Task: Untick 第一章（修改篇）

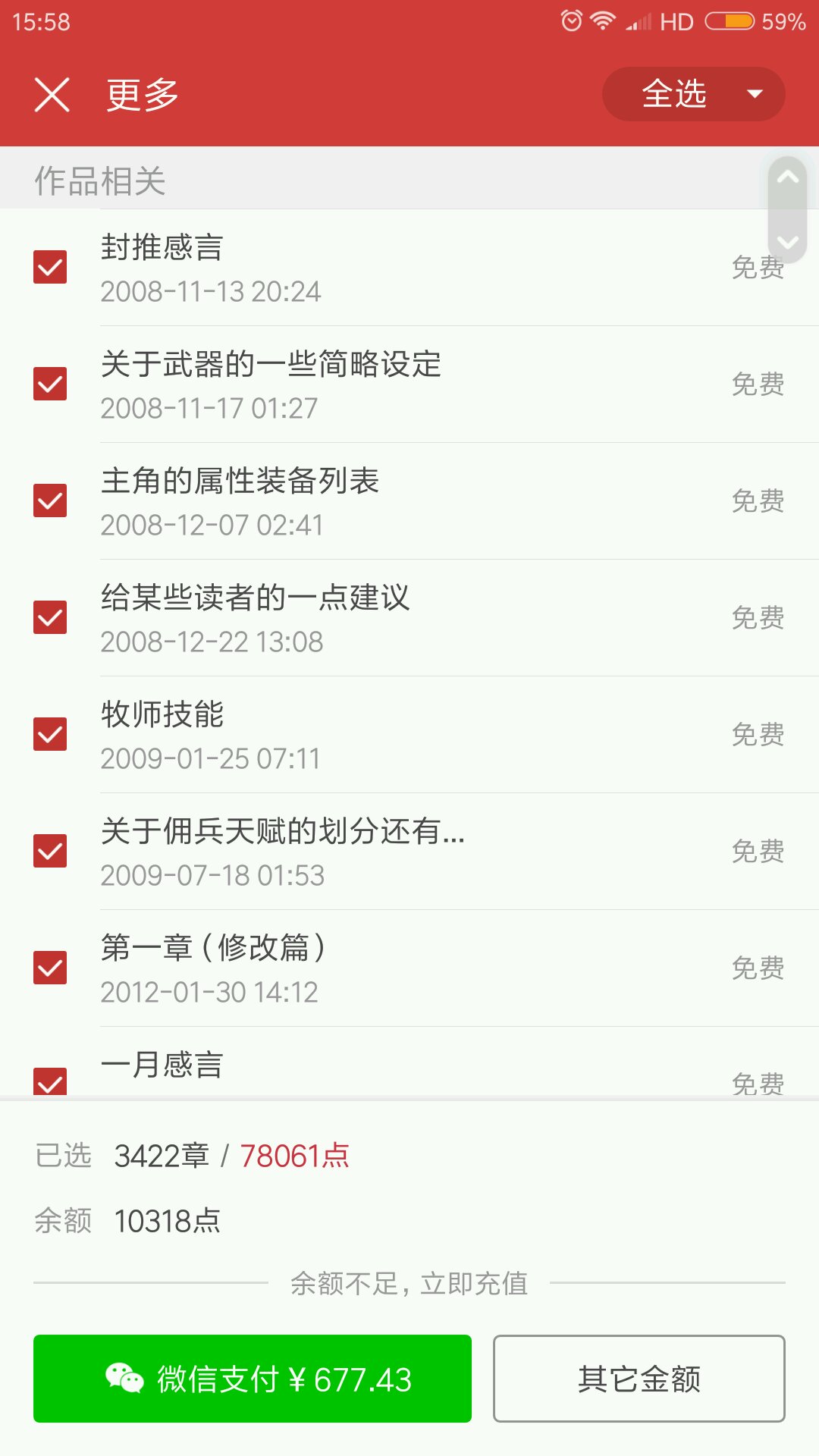Action: (x=50, y=968)
